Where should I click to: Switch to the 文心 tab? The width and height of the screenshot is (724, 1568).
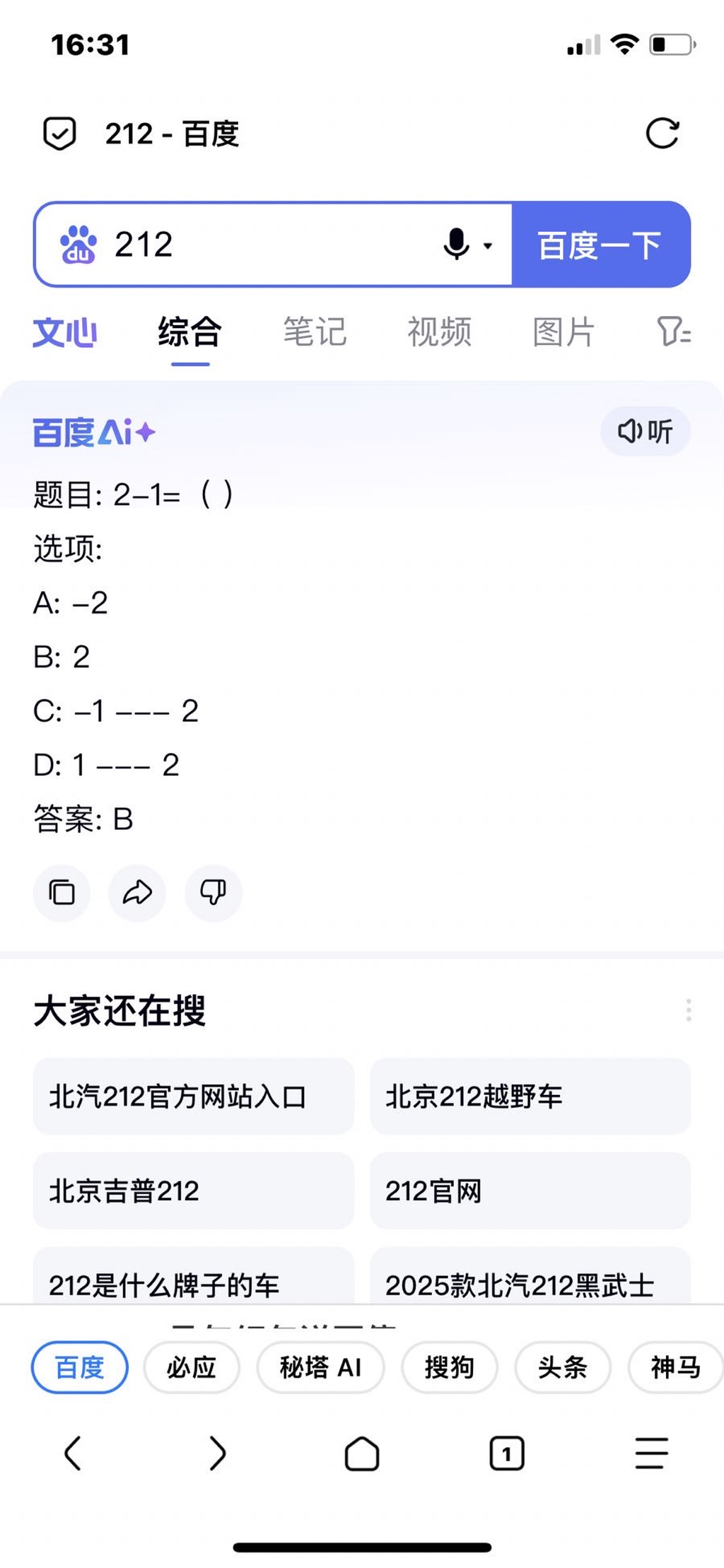coord(65,332)
